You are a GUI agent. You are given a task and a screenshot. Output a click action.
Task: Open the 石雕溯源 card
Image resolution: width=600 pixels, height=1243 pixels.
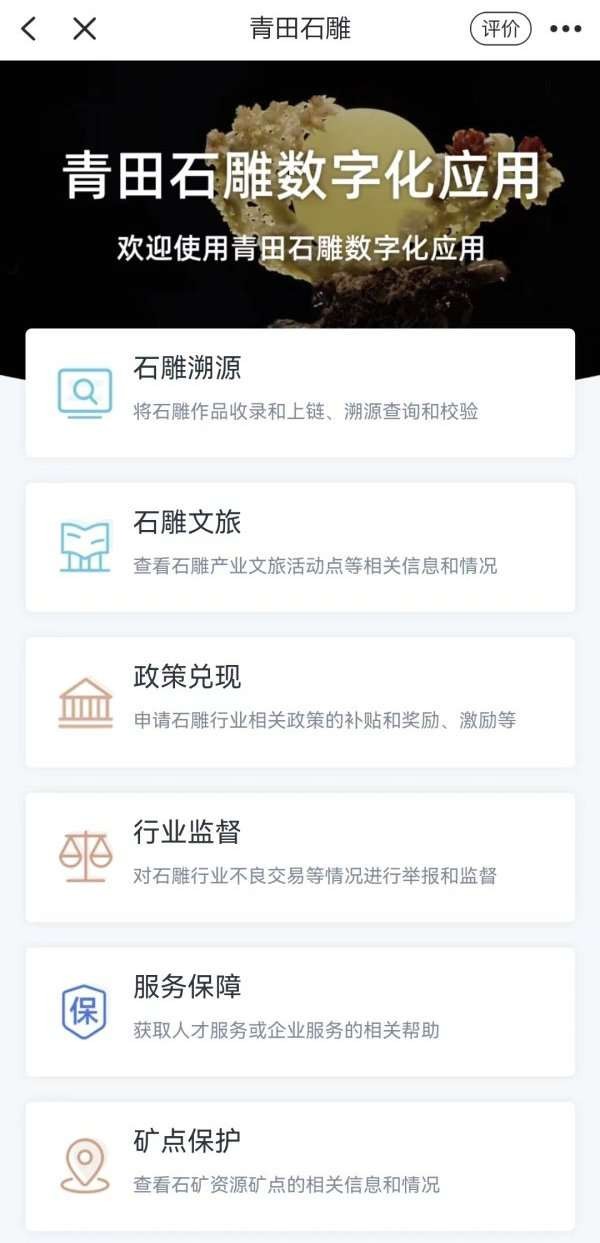coord(300,393)
